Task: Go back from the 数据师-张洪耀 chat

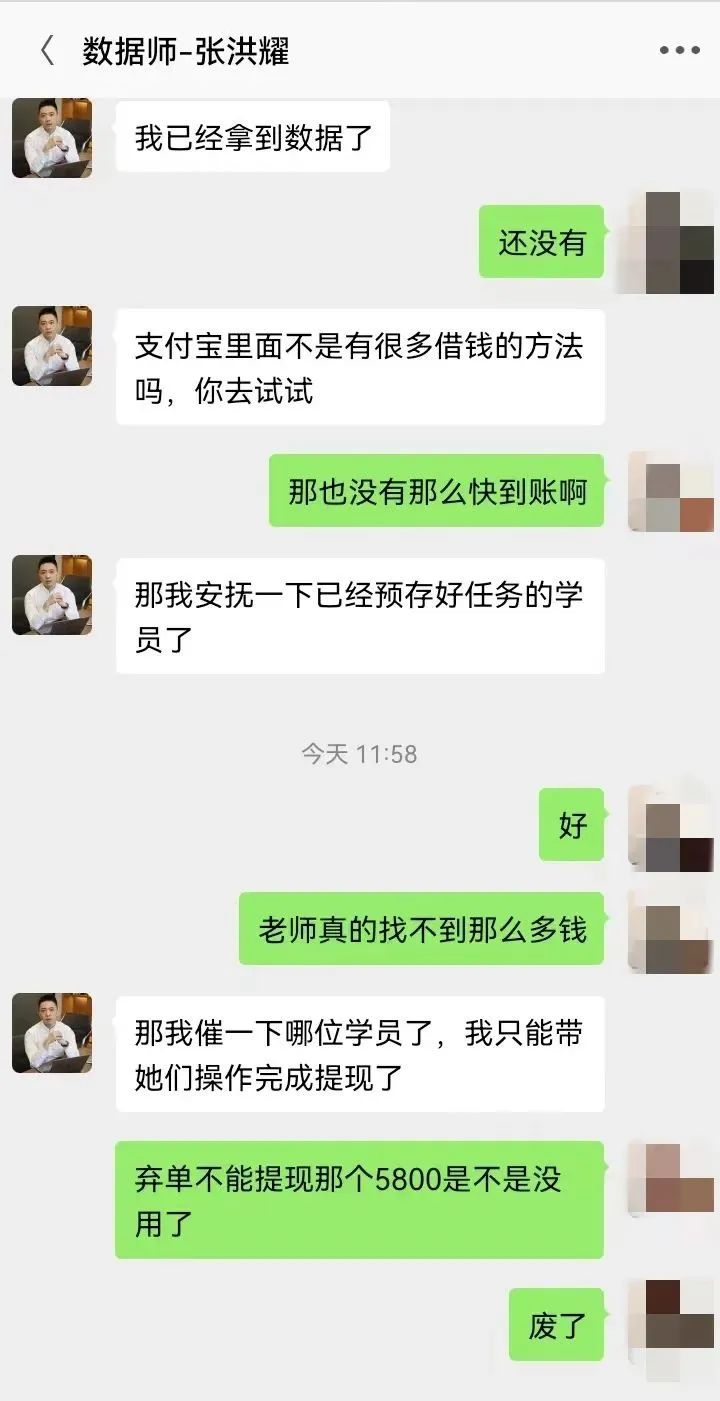Action: point(46,51)
